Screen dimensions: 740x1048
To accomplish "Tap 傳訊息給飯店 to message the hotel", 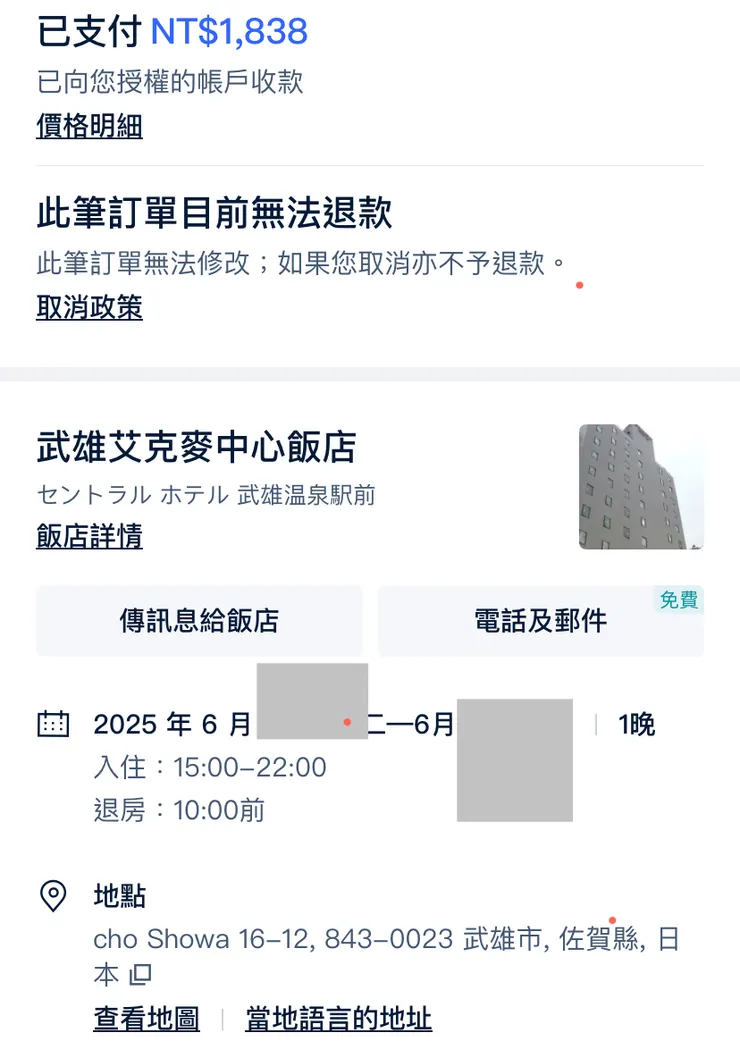I will tap(198, 621).
